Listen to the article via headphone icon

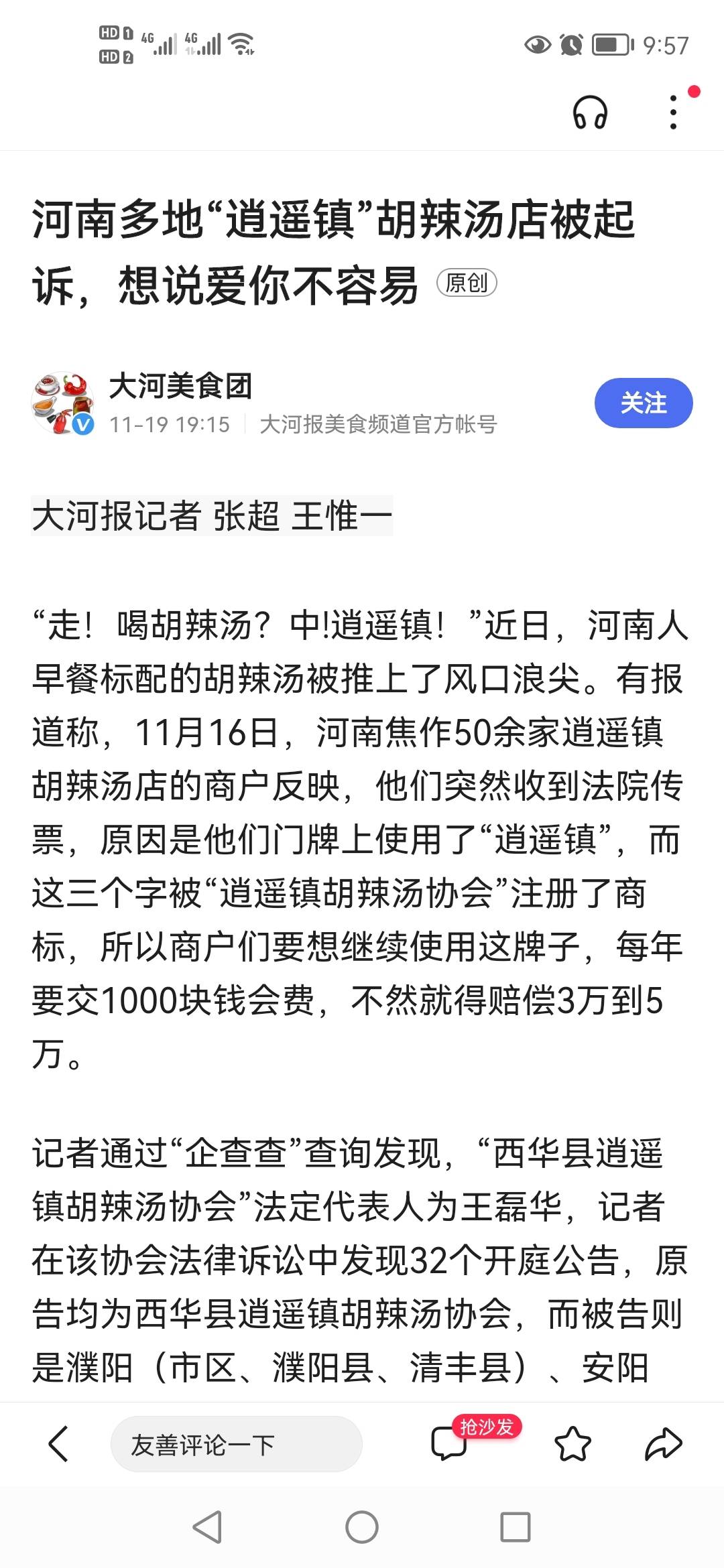tap(590, 112)
